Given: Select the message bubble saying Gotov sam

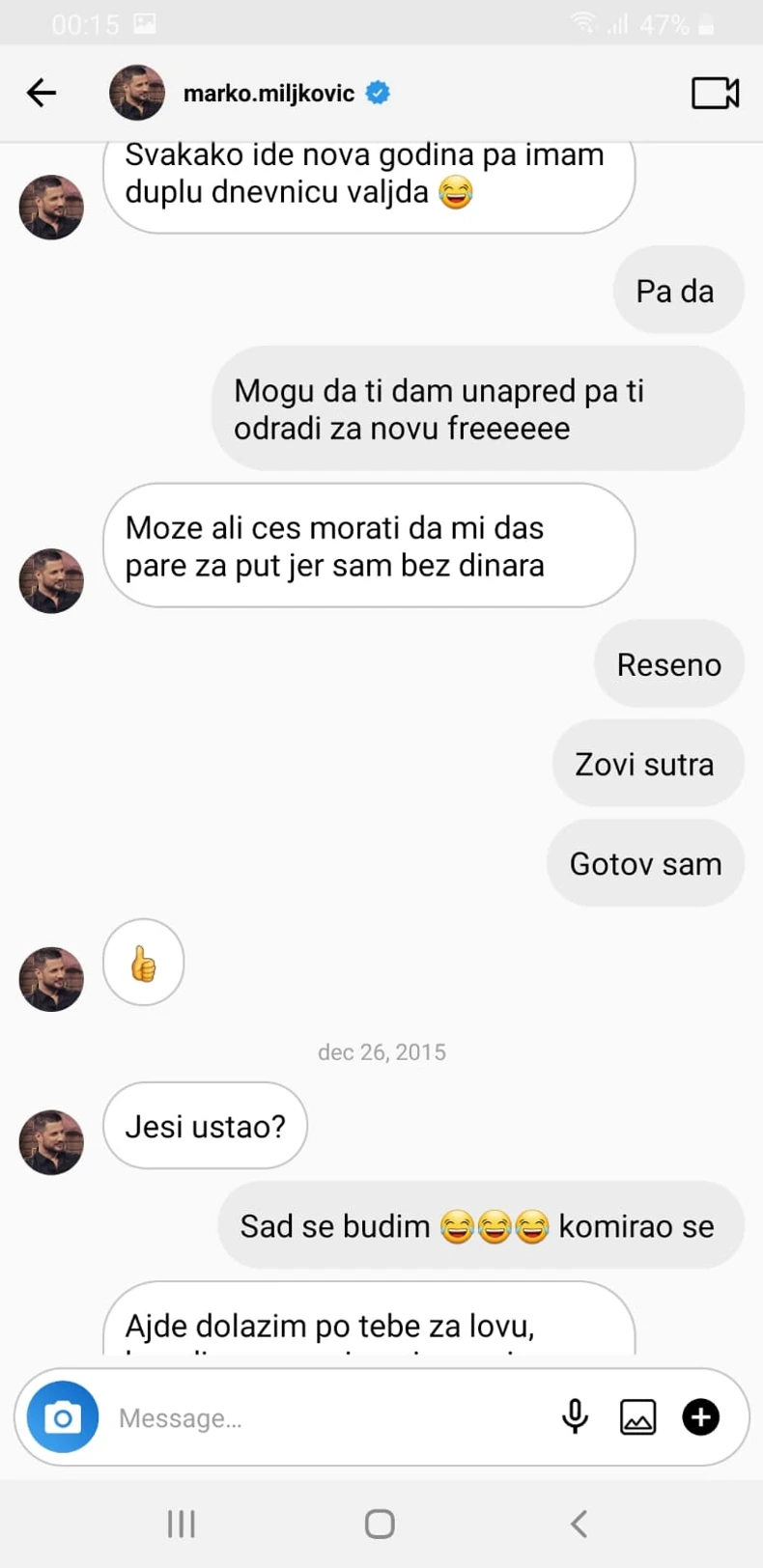Looking at the screenshot, I should click(x=644, y=863).
